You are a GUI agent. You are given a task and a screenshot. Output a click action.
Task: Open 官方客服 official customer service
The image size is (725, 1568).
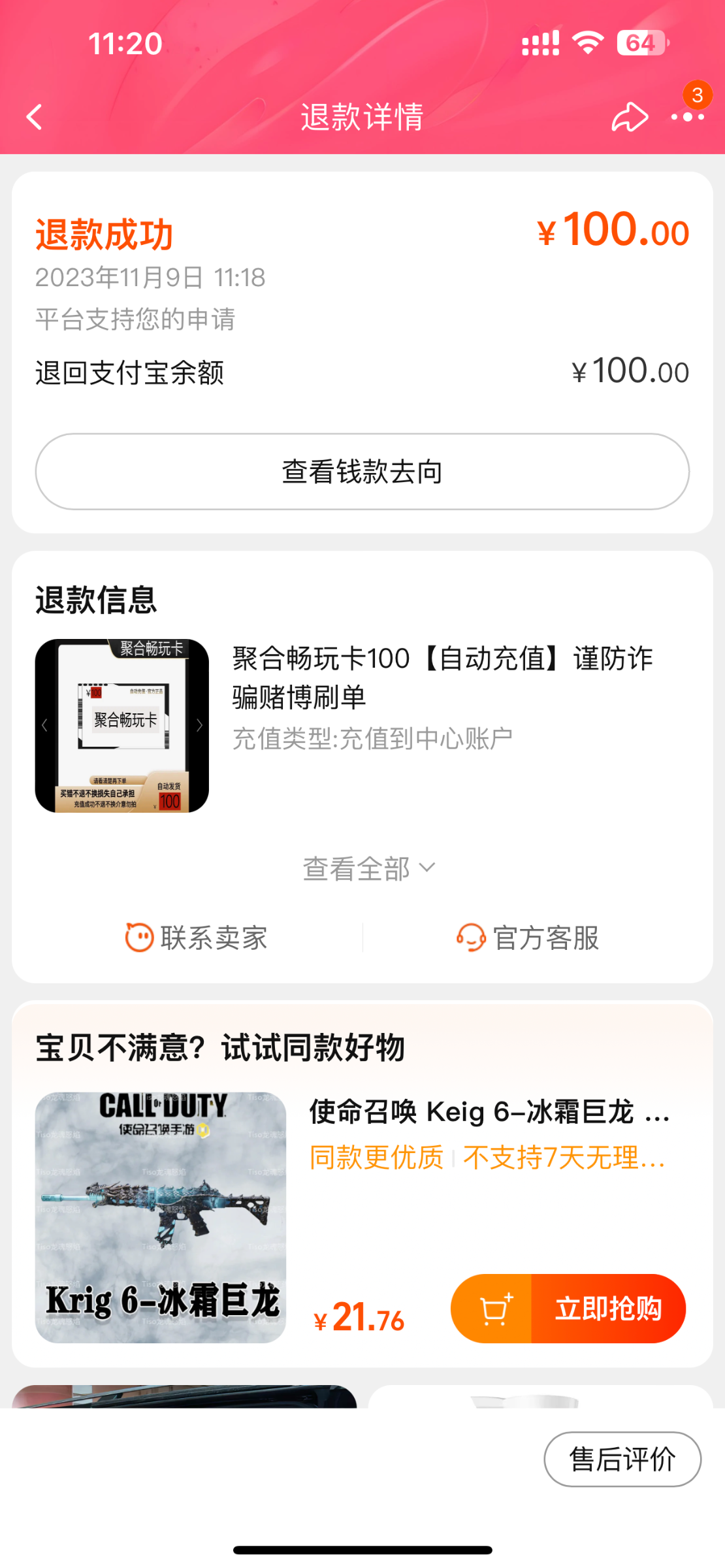(x=528, y=938)
